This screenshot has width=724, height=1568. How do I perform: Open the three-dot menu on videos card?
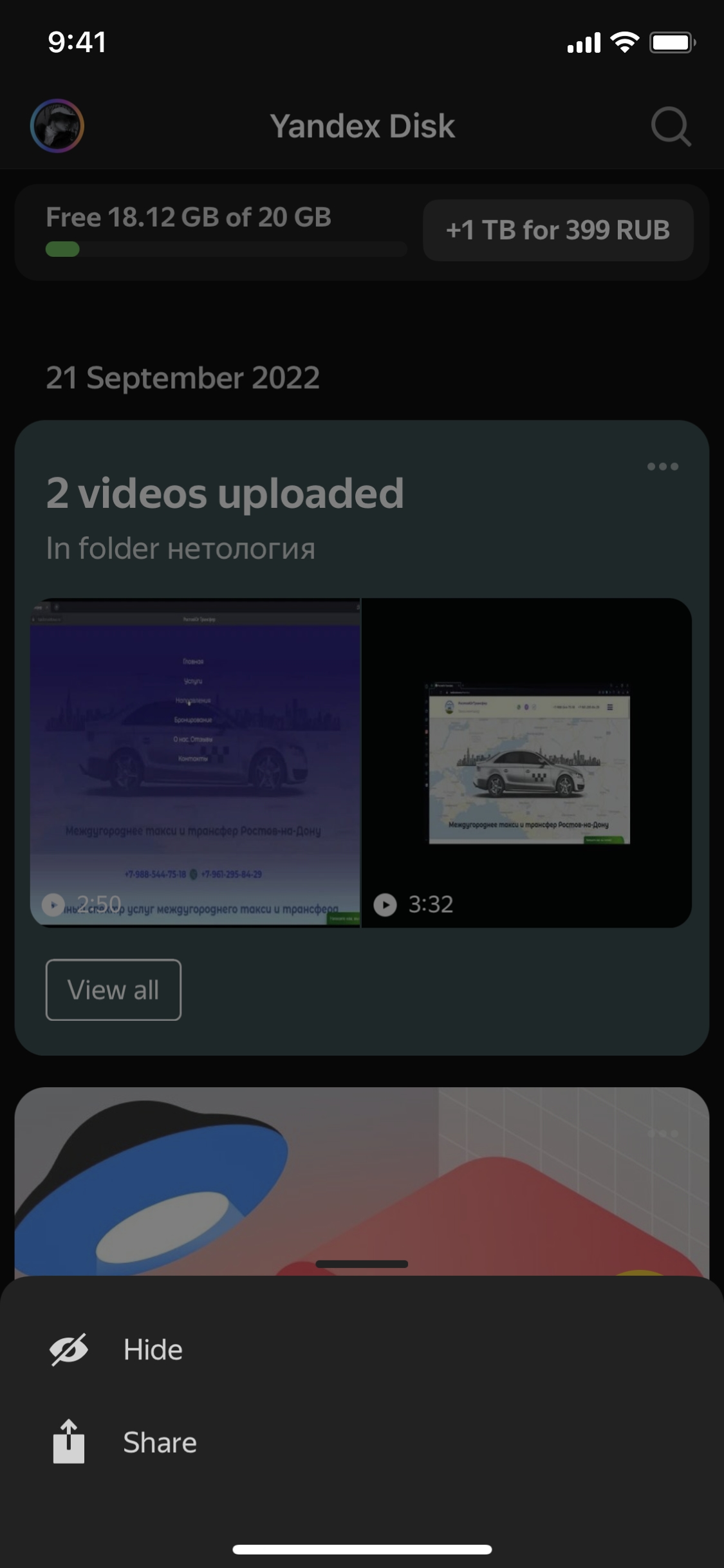pos(662,467)
